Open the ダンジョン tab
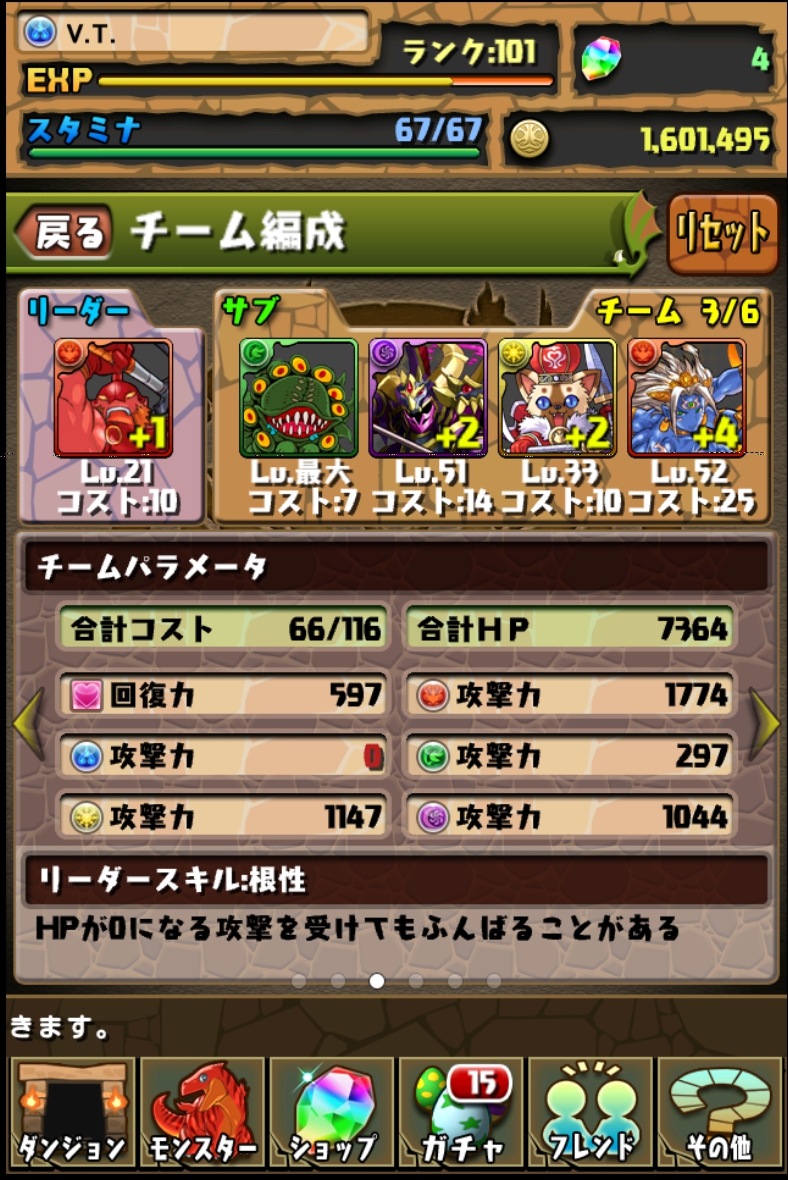 [x=72, y=1112]
